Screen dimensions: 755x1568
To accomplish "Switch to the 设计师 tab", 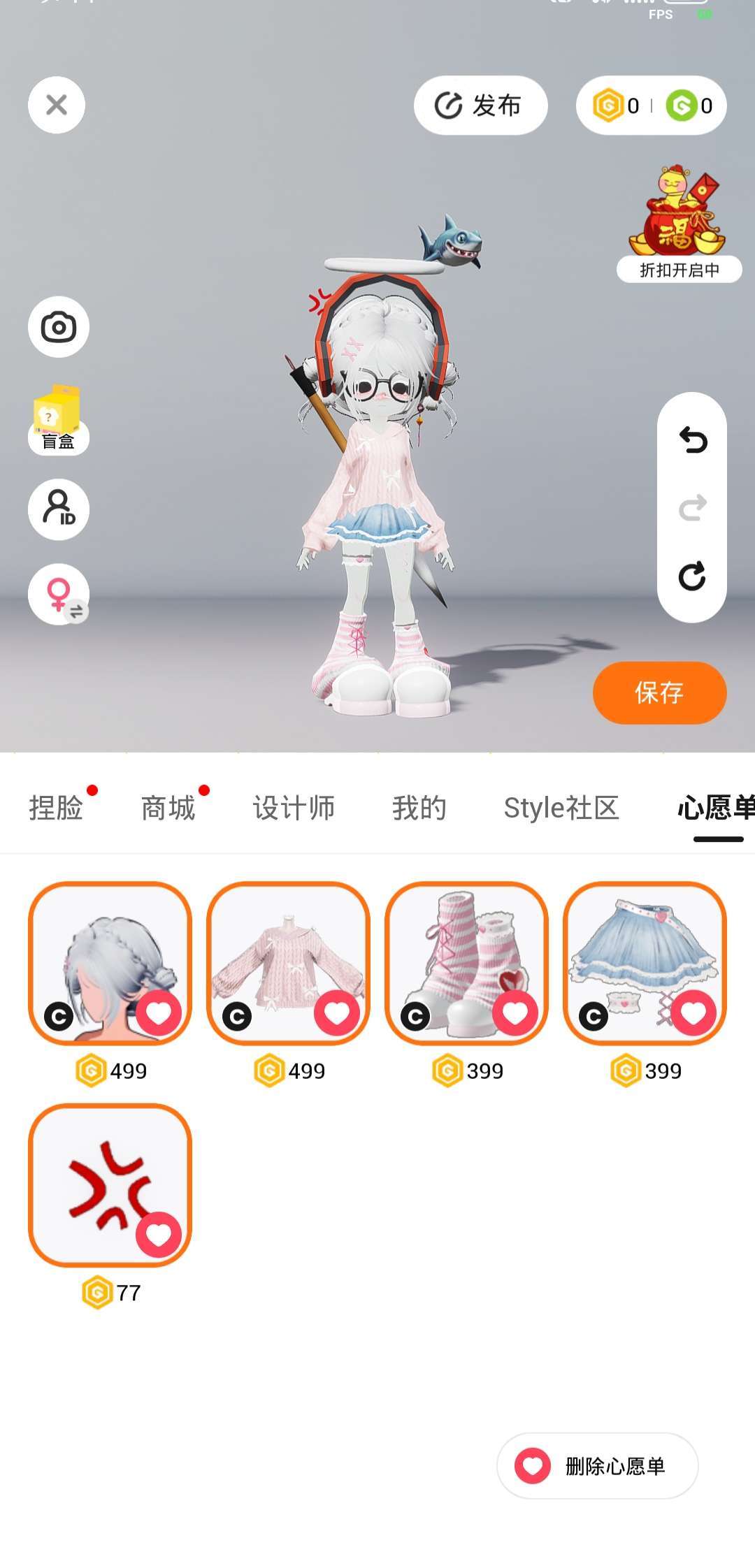I will click(294, 808).
